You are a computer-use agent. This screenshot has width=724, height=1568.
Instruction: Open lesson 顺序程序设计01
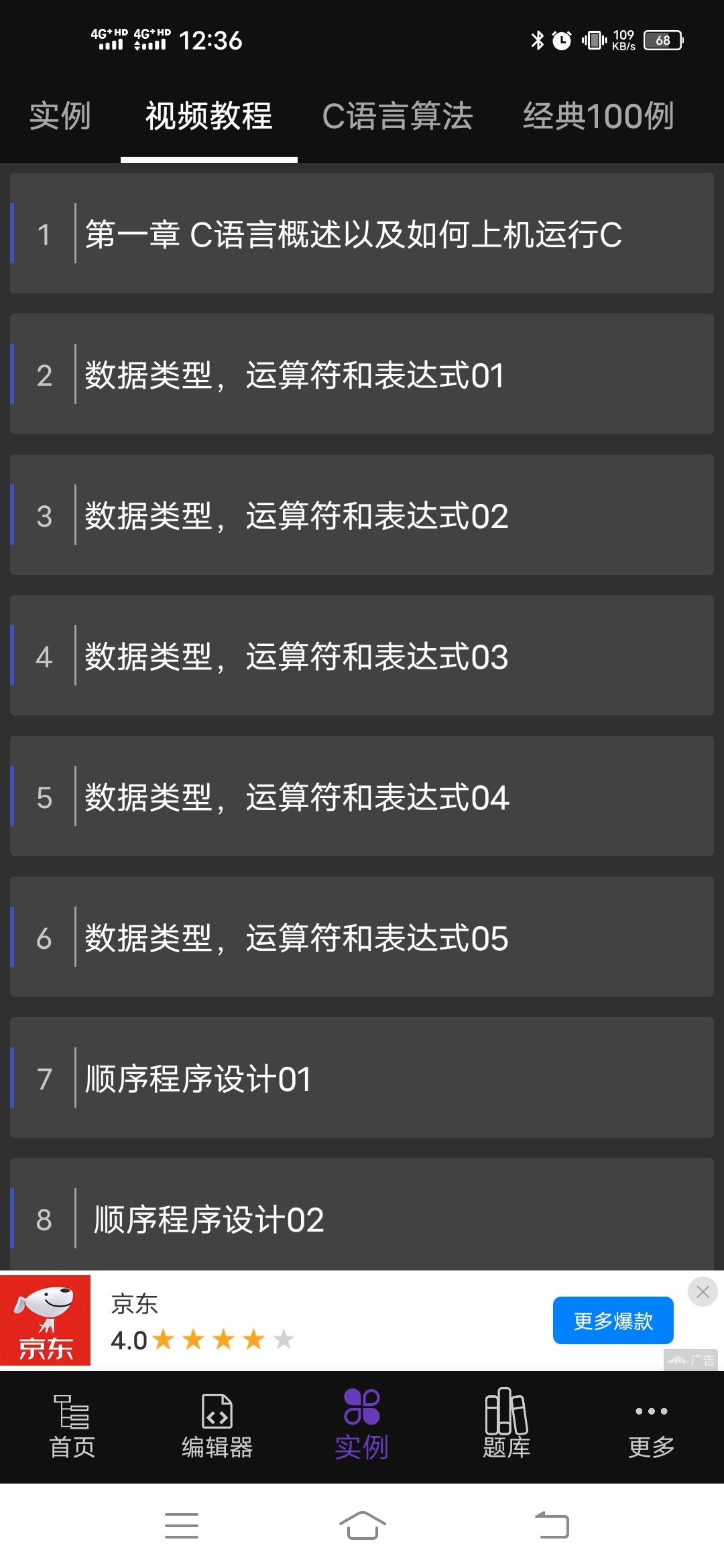362,1077
